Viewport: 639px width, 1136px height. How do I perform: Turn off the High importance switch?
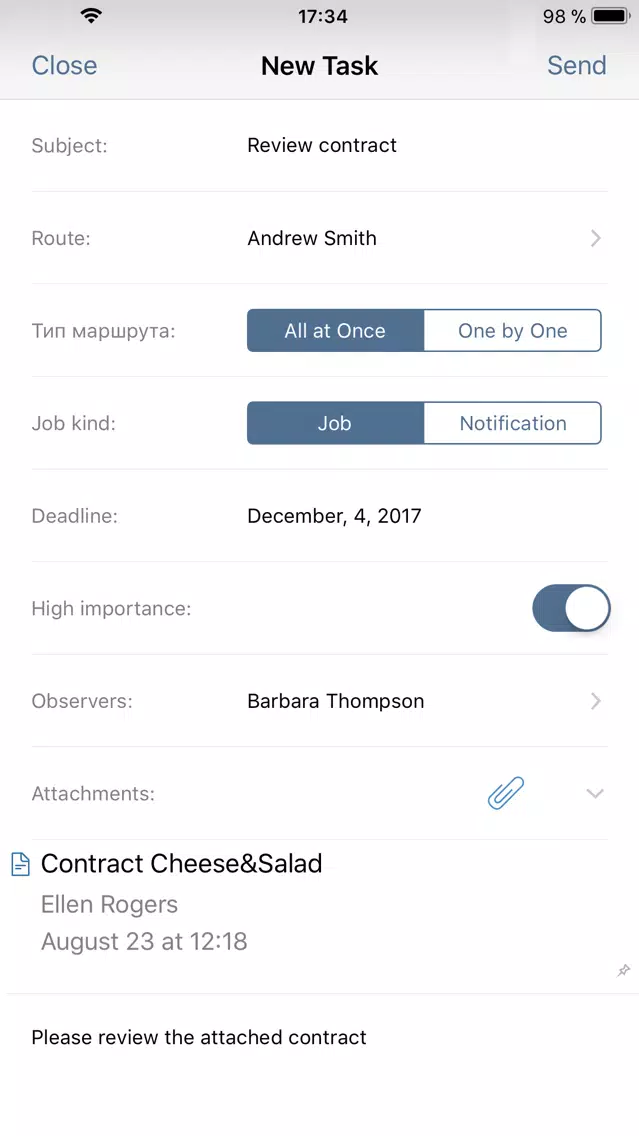click(571, 609)
